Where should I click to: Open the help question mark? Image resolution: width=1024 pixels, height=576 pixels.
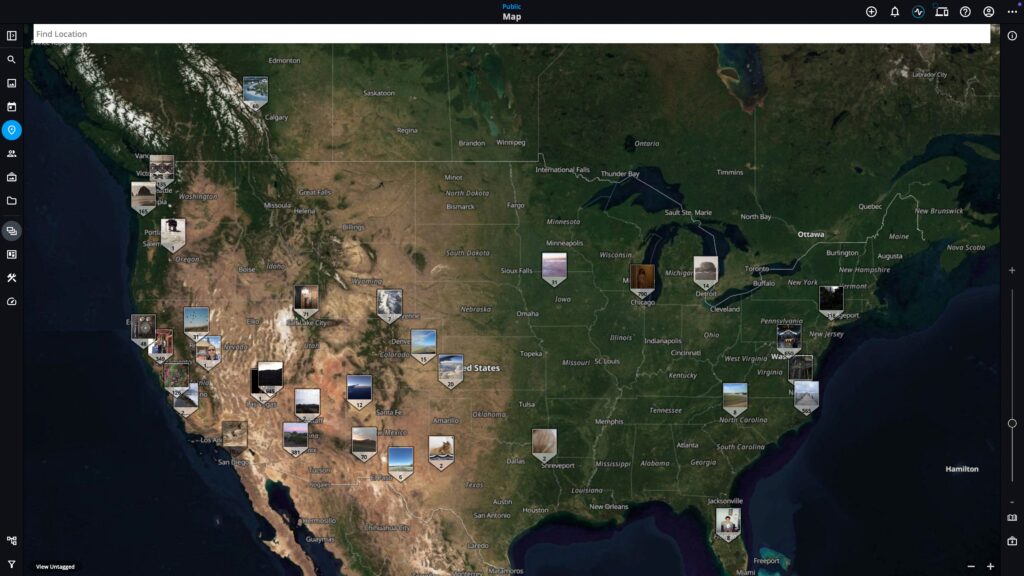965,12
